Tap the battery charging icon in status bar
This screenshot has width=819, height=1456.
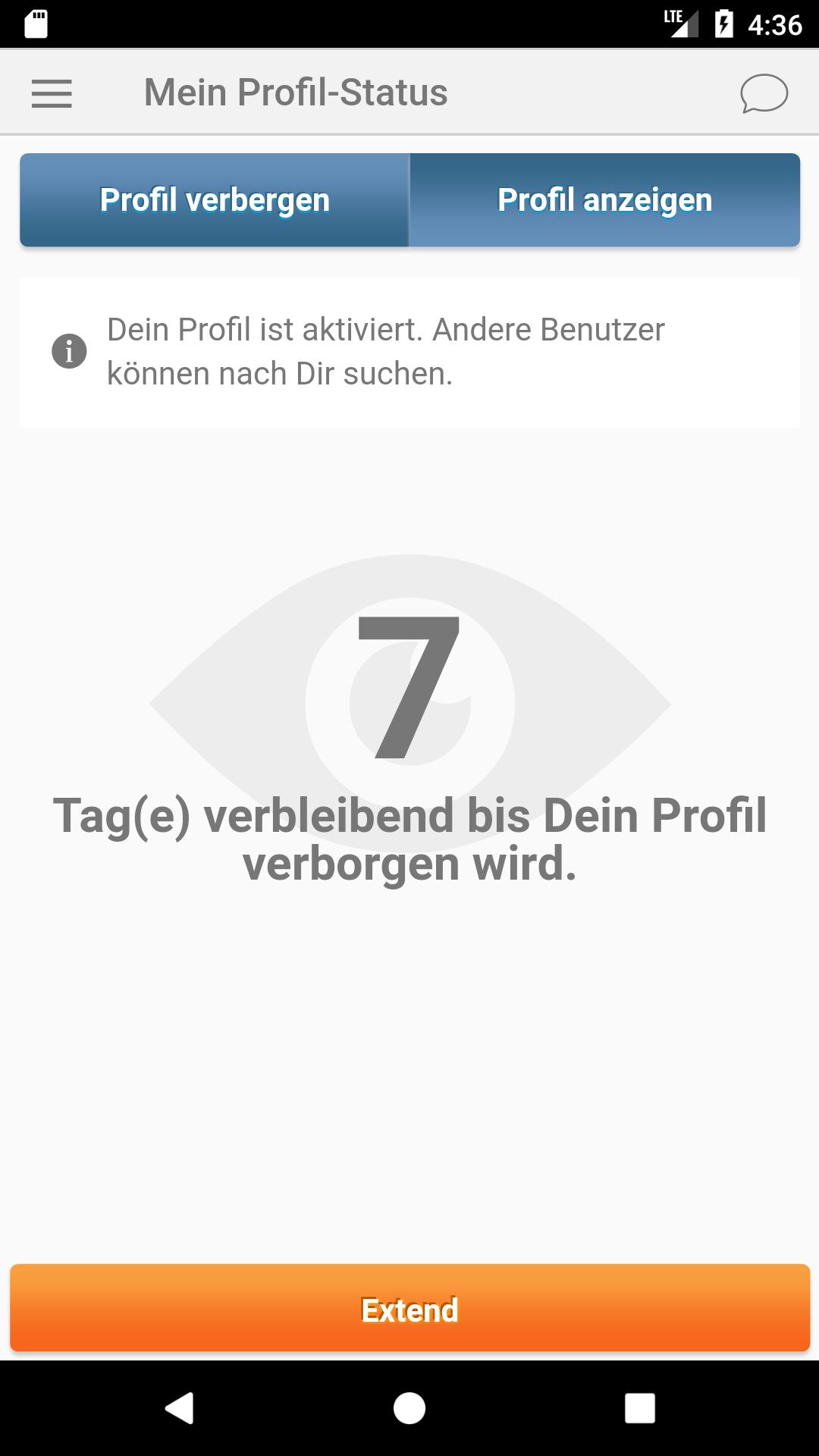click(x=724, y=23)
